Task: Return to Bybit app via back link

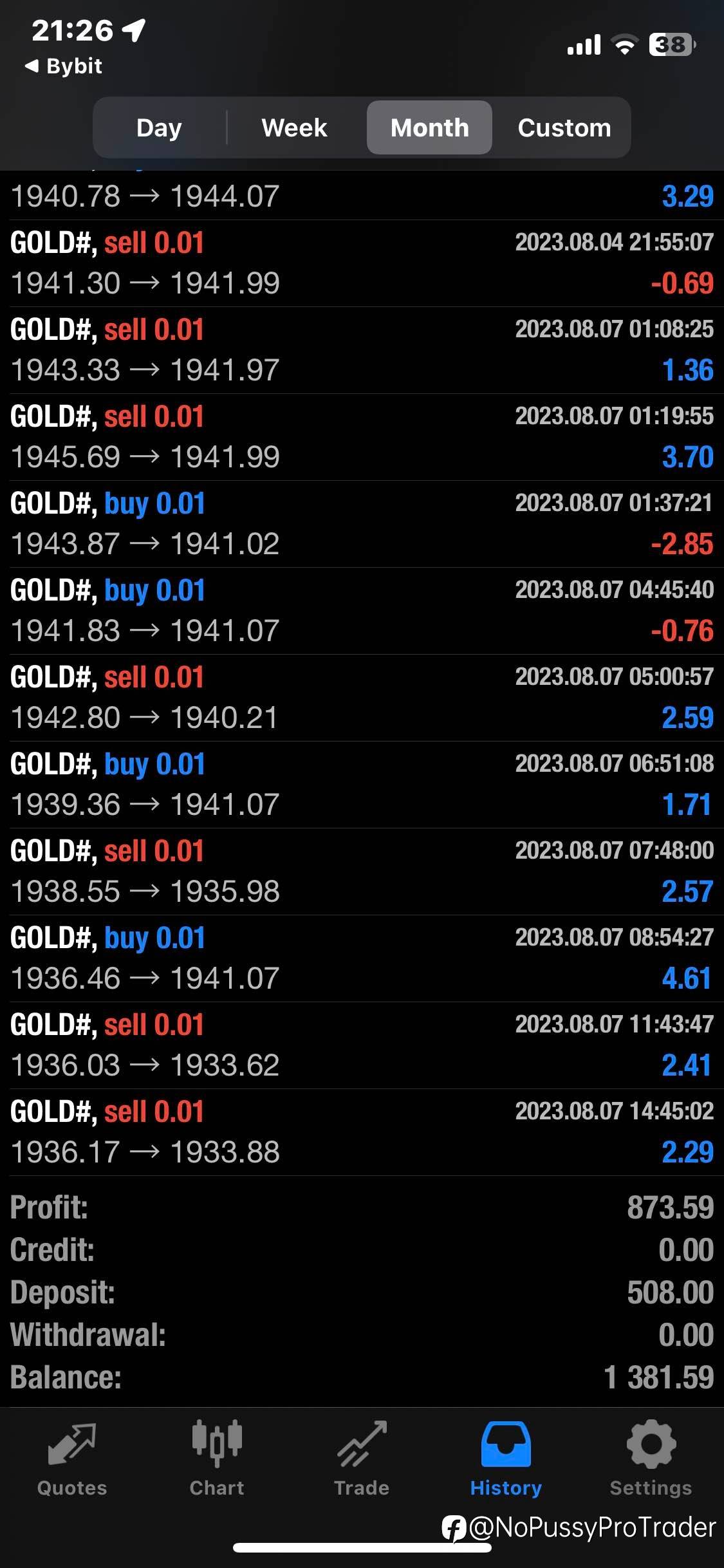Action: click(x=63, y=66)
